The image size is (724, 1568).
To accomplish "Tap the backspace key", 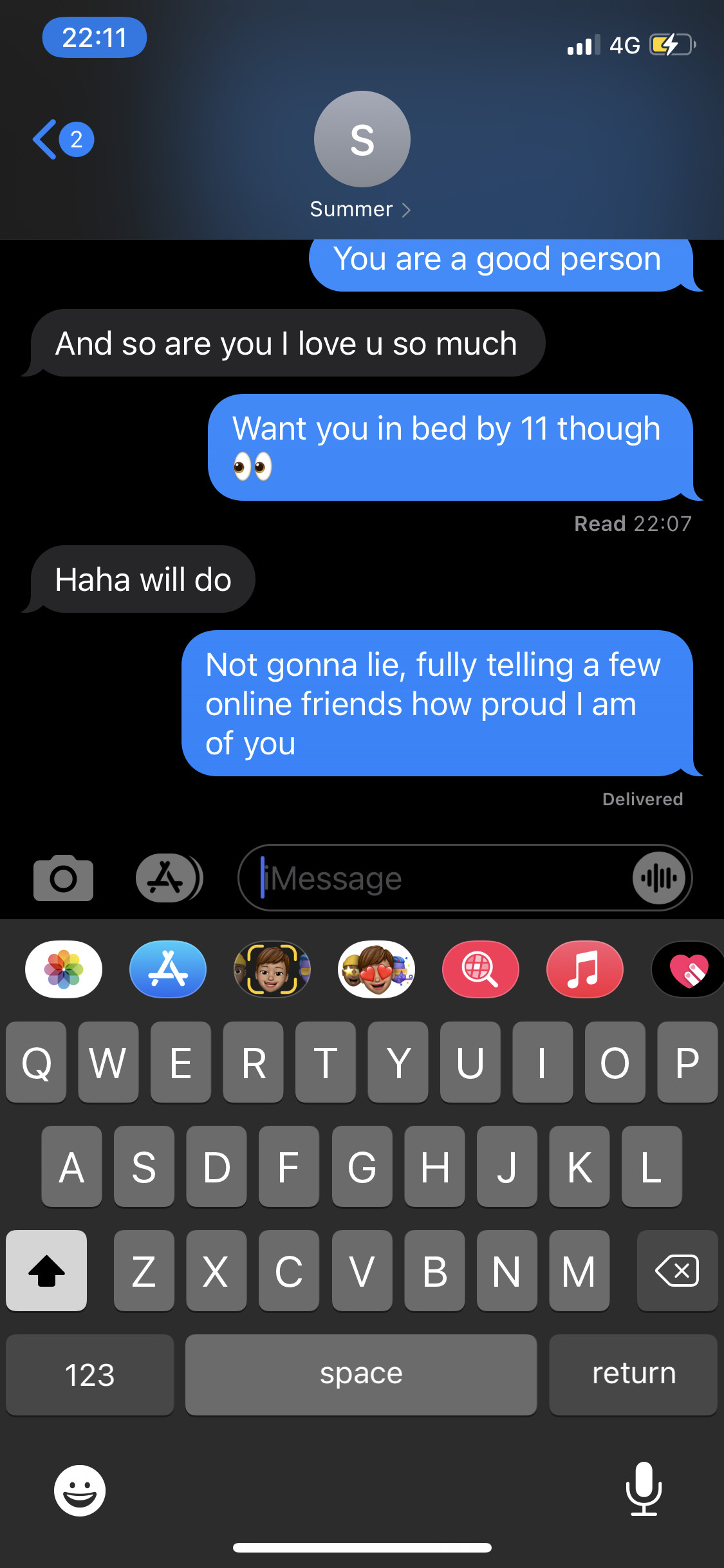I will (677, 1271).
